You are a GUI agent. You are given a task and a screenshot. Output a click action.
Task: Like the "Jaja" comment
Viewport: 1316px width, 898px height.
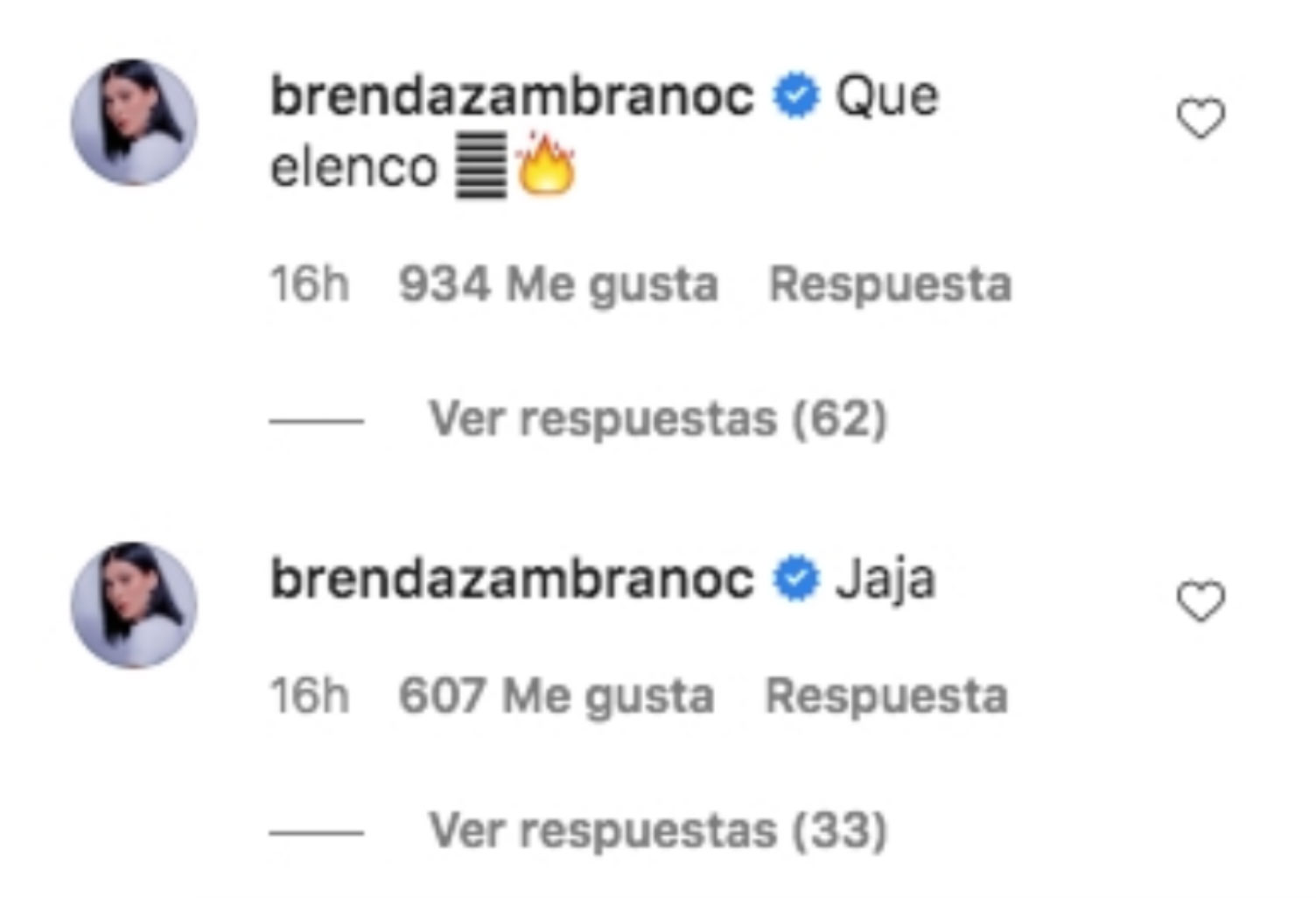[x=1200, y=602]
